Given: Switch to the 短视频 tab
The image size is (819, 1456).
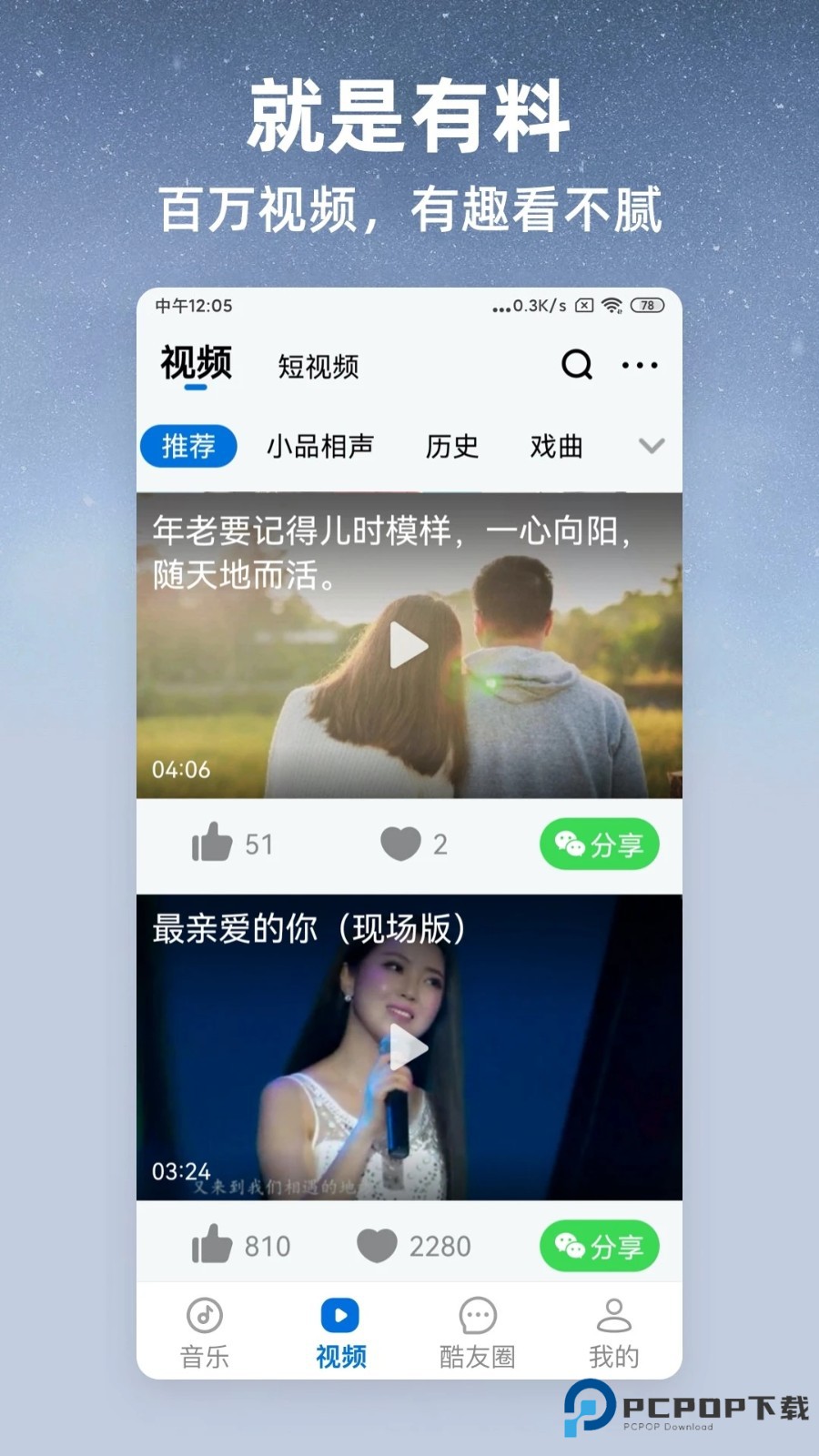Looking at the screenshot, I should click(x=317, y=367).
